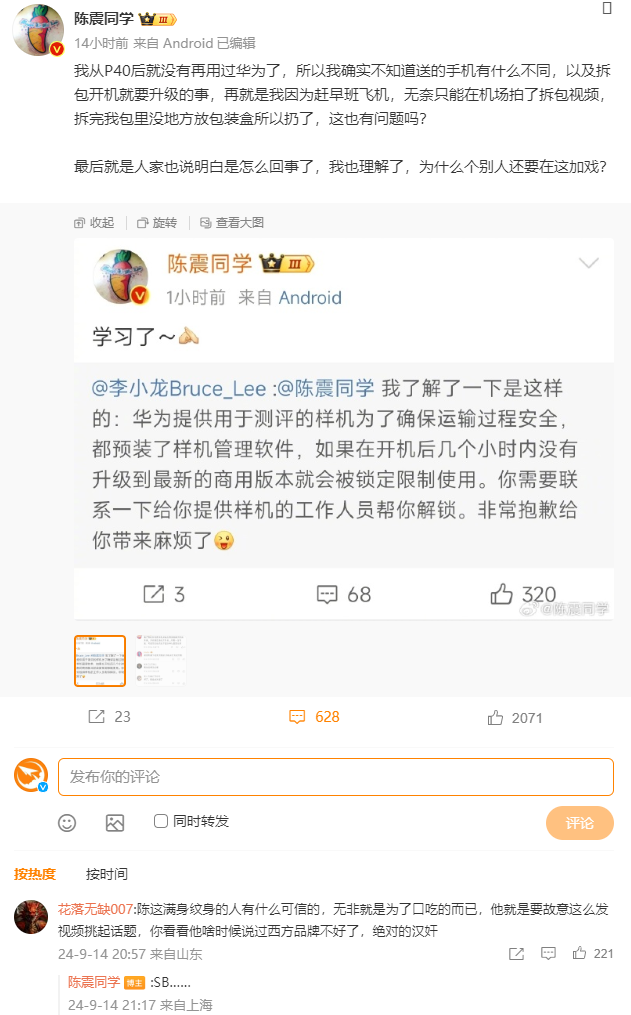Reply to 花落无缺007's comment
The height and width of the screenshot is (1015, 631).
tap(549, 954)
